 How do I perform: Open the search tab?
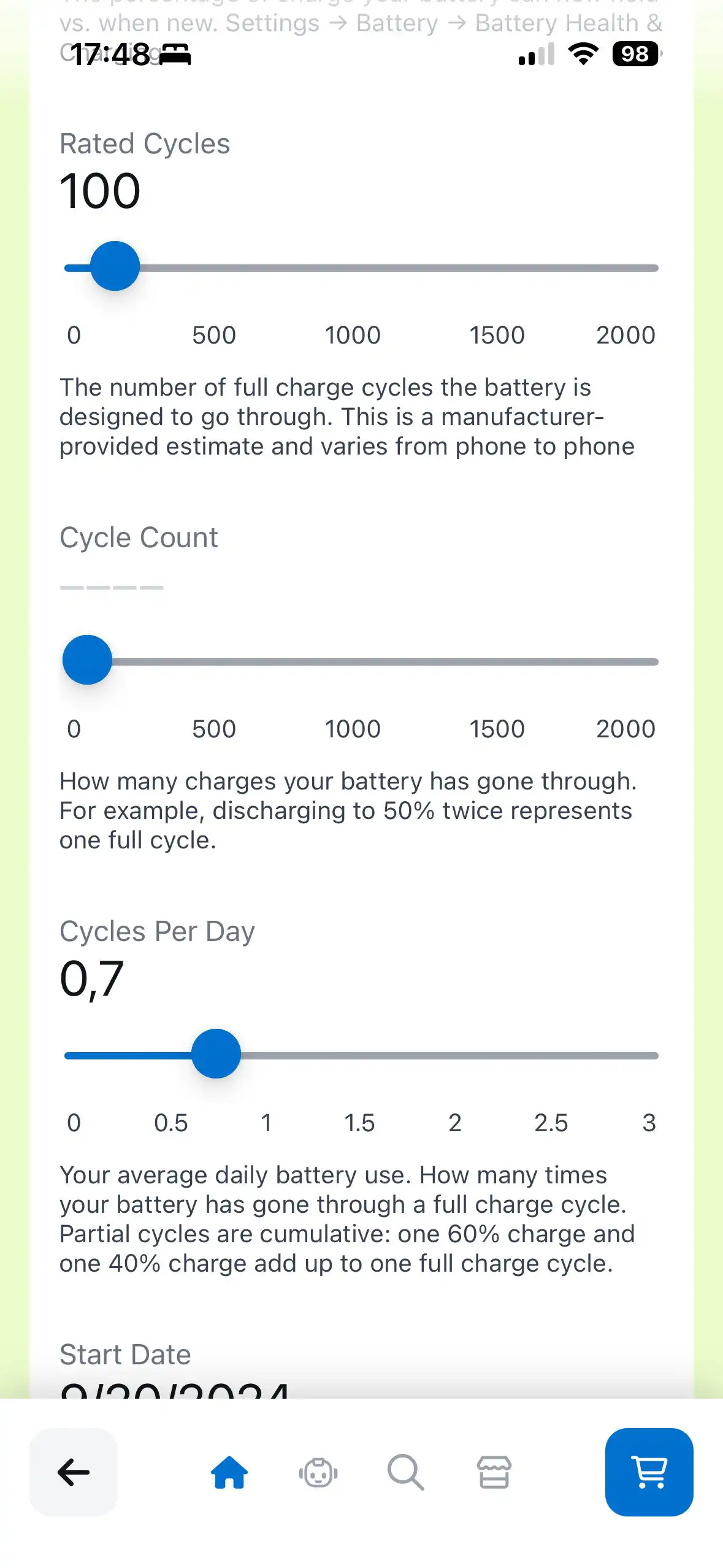coord(405,1472)
